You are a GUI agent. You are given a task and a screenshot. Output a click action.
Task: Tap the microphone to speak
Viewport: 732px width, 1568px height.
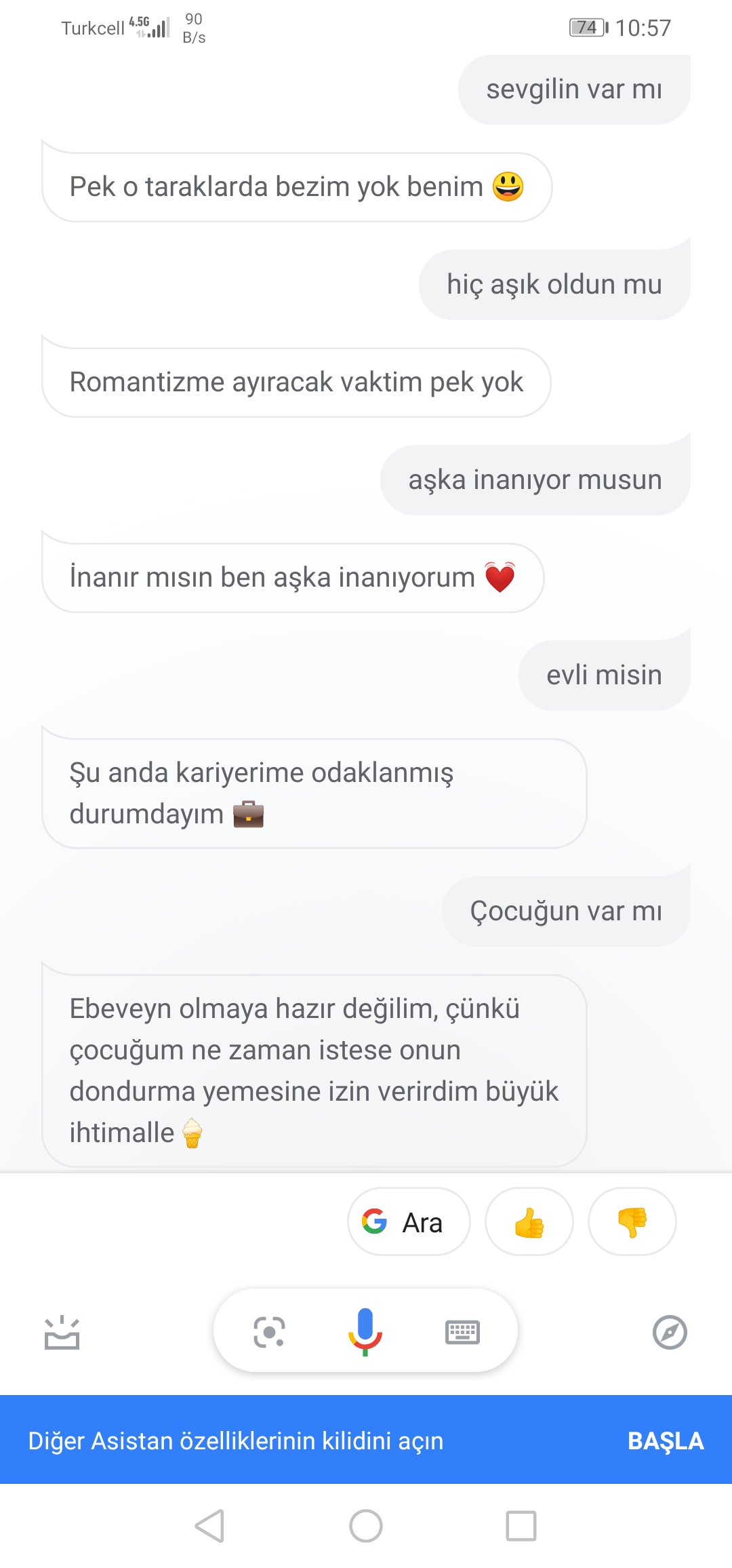click(365, 1331)
